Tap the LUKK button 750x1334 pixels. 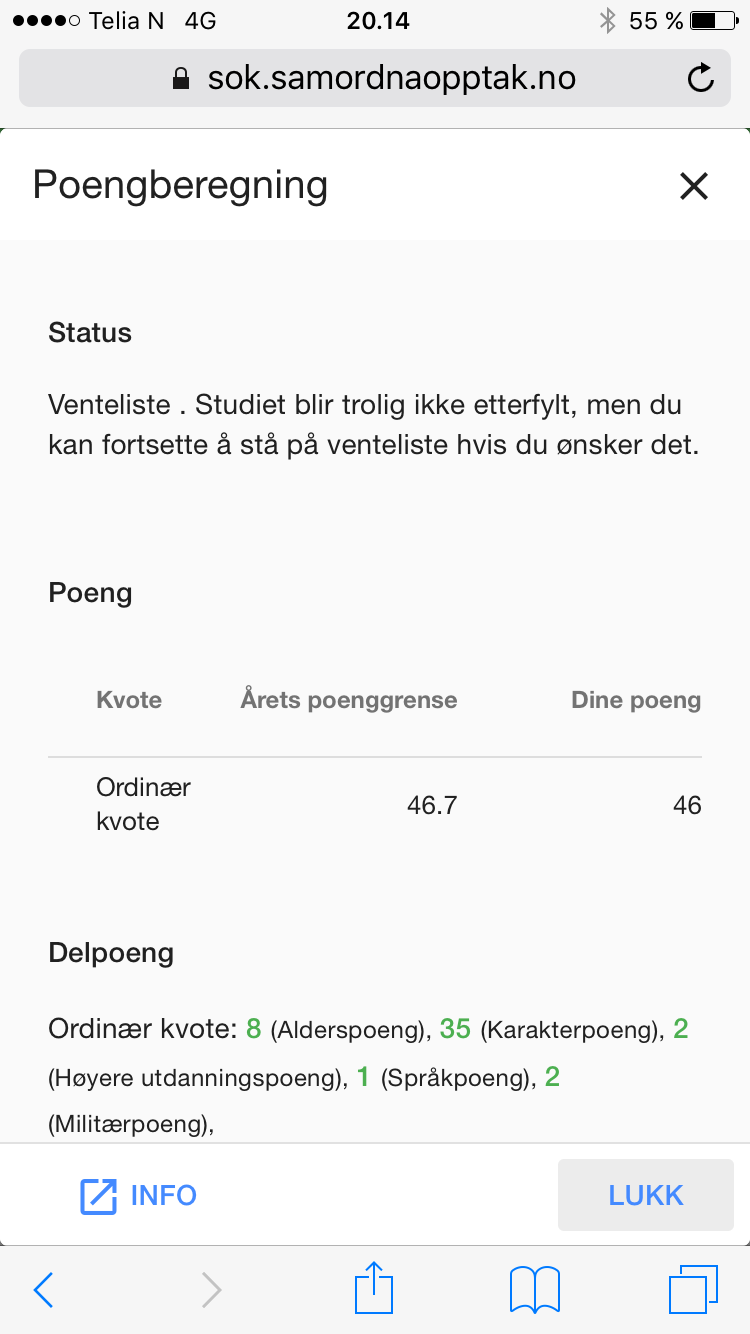[646, 1195]
